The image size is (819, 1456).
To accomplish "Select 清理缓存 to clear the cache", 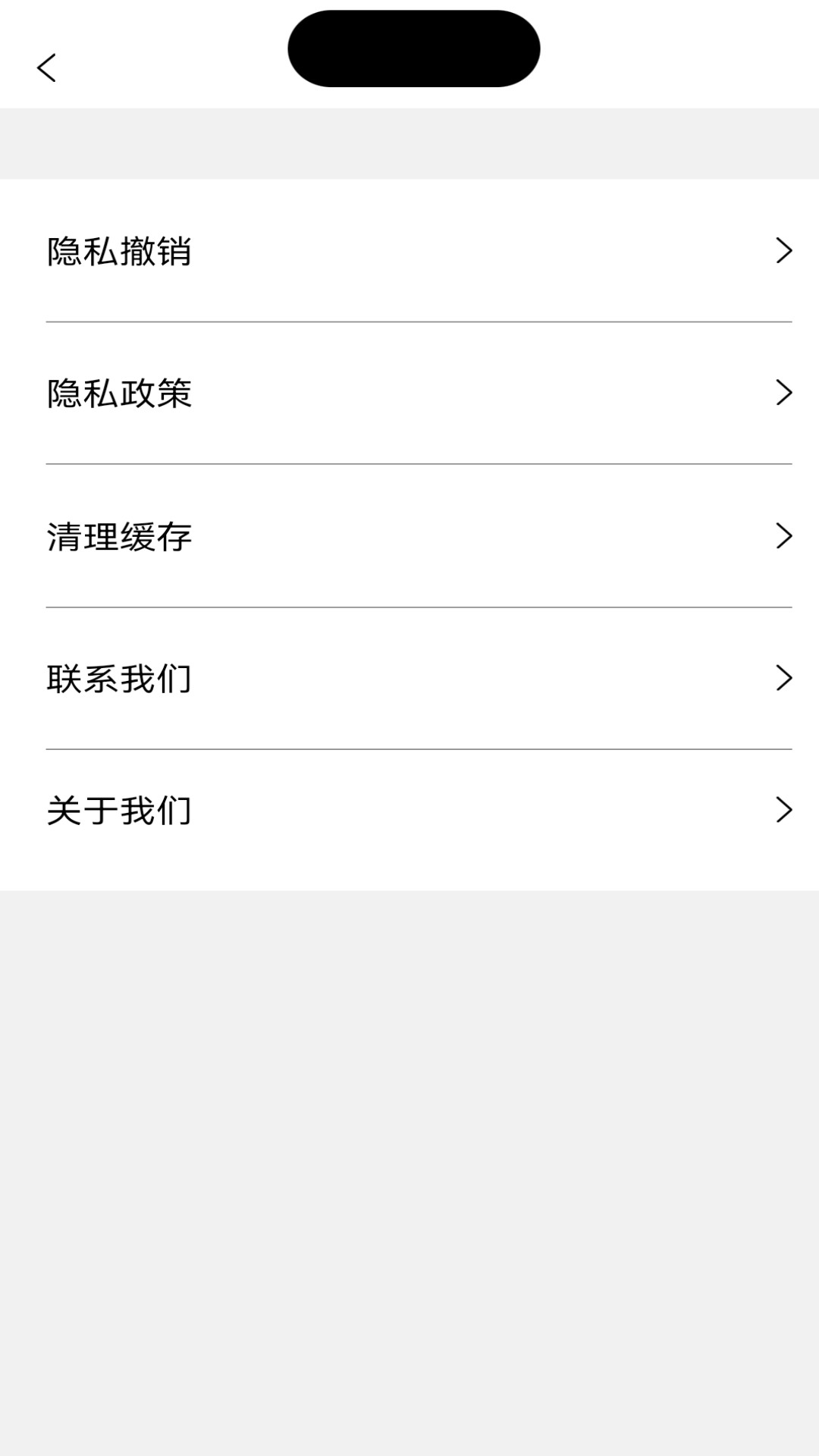I will click(x=409, y=537).
